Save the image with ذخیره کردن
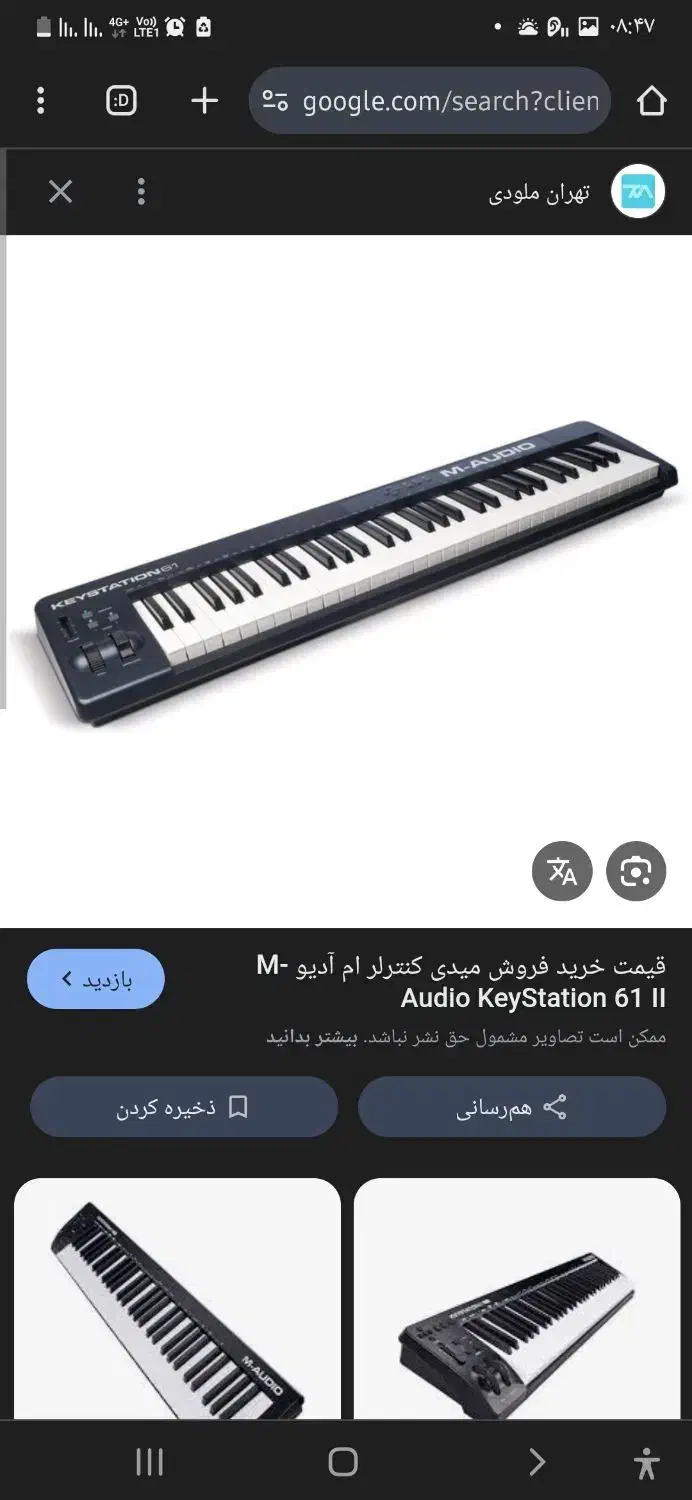 (184, 1107)
